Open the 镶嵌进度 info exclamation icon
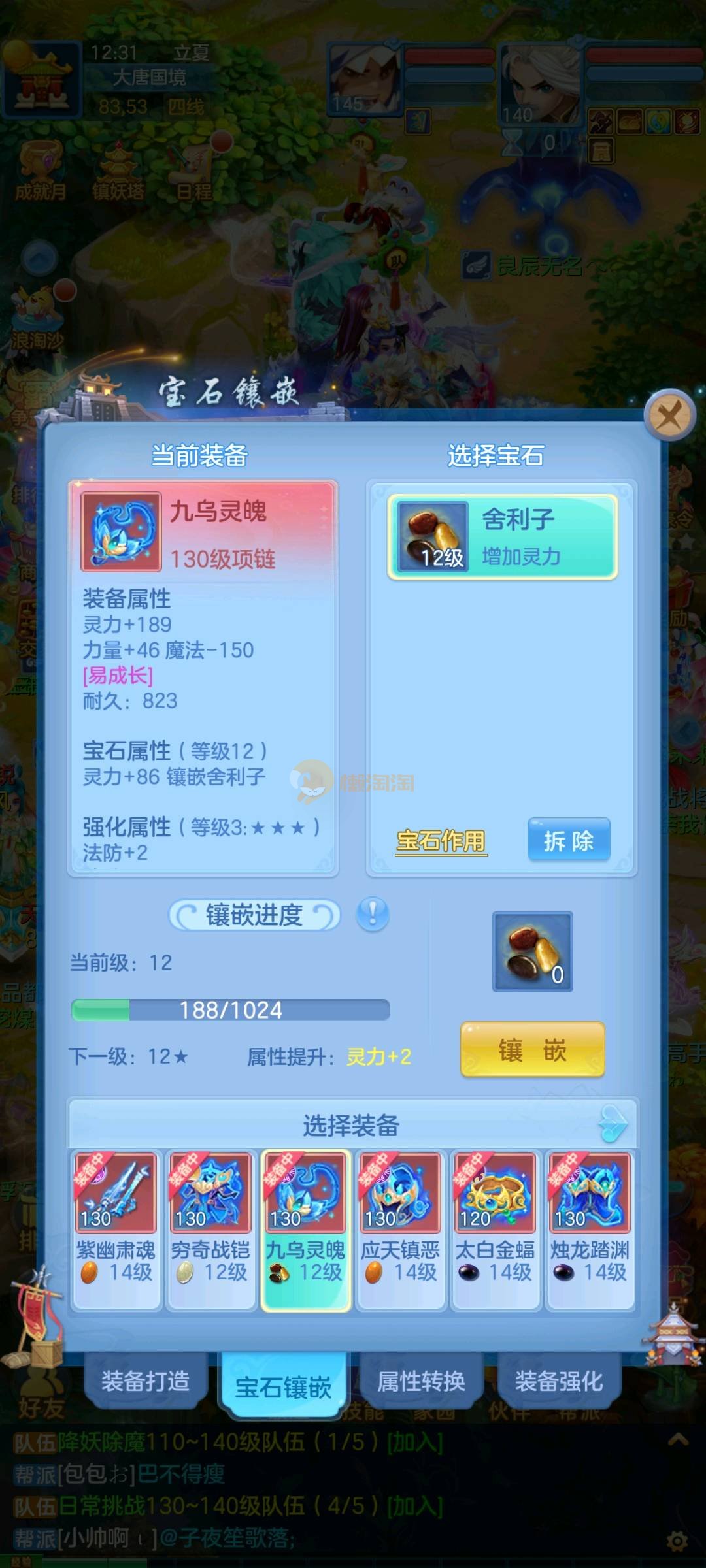 click(x=373, y=914)
